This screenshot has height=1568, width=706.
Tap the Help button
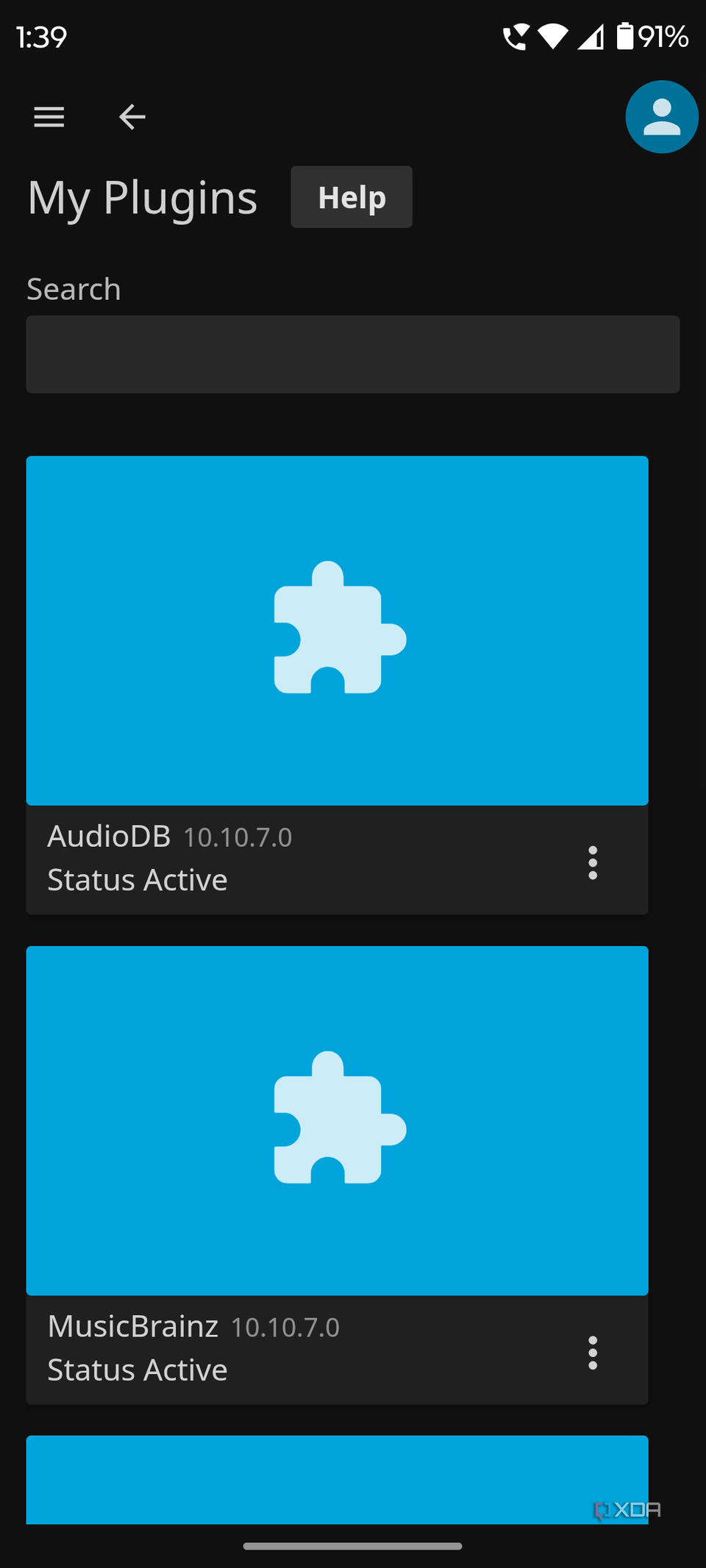352,197
